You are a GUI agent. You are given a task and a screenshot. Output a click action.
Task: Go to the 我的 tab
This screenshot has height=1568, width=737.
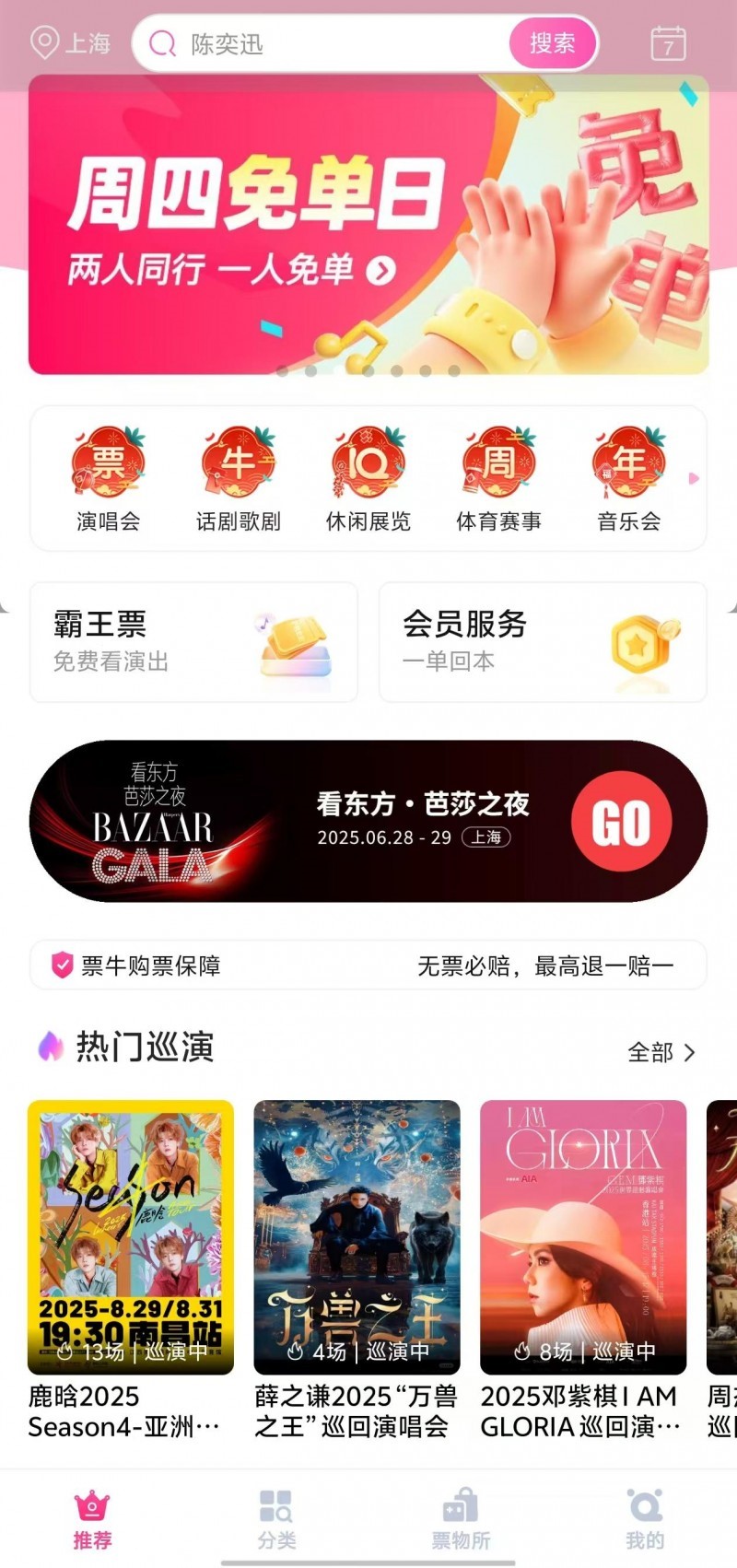coord(645,1519)
